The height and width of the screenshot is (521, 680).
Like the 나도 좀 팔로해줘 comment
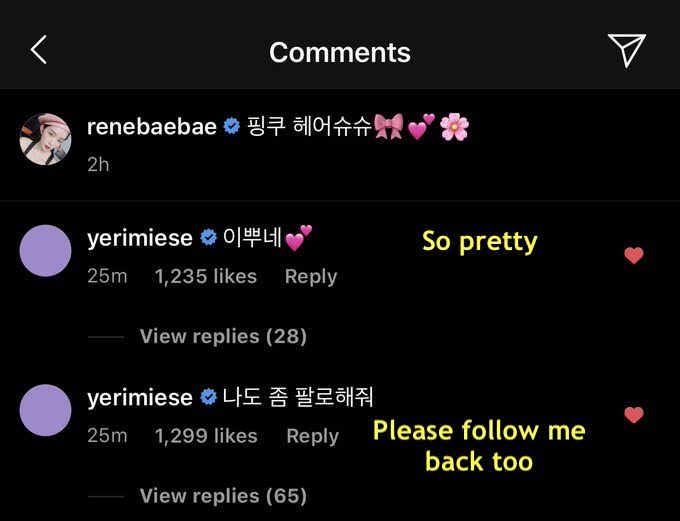pos(633,415)
